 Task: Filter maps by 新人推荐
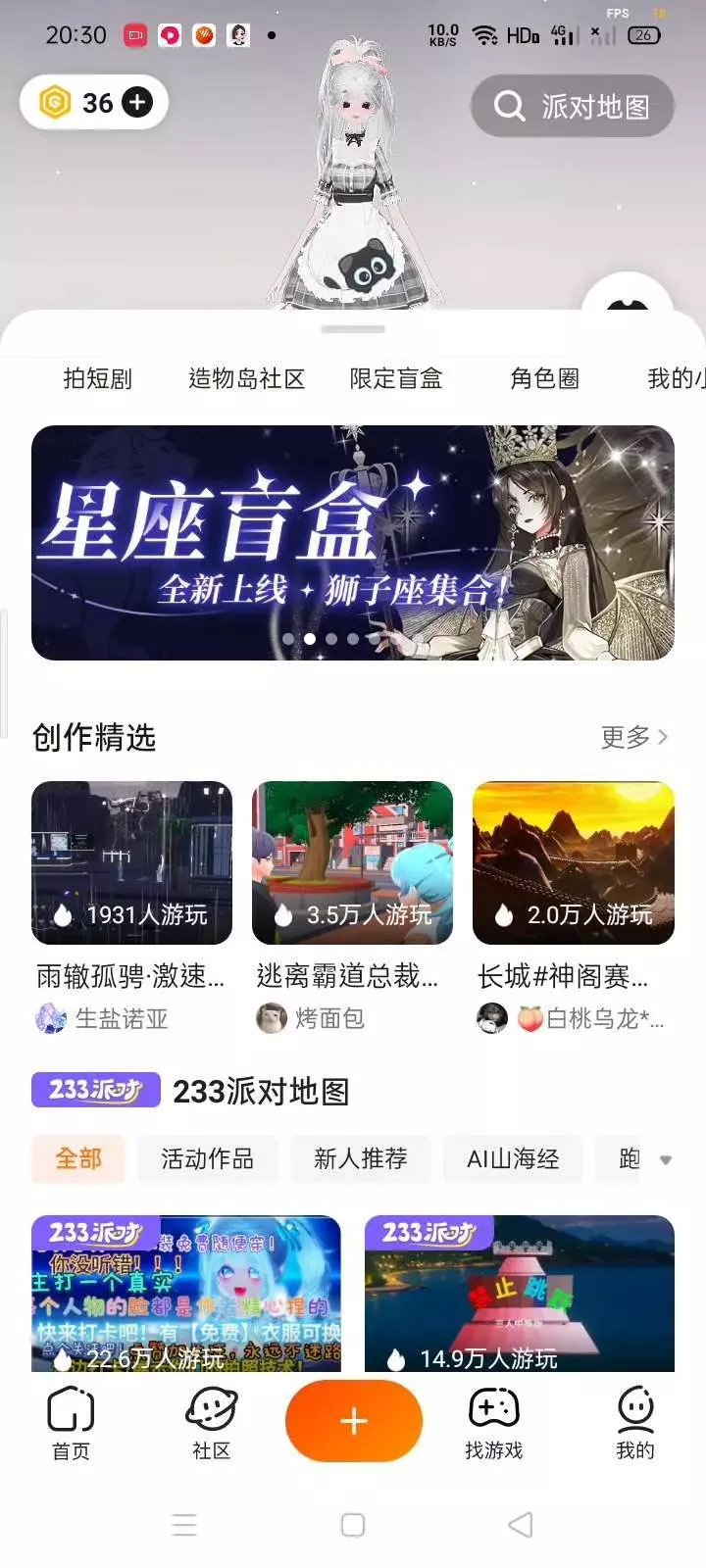tap(360, 1158)
